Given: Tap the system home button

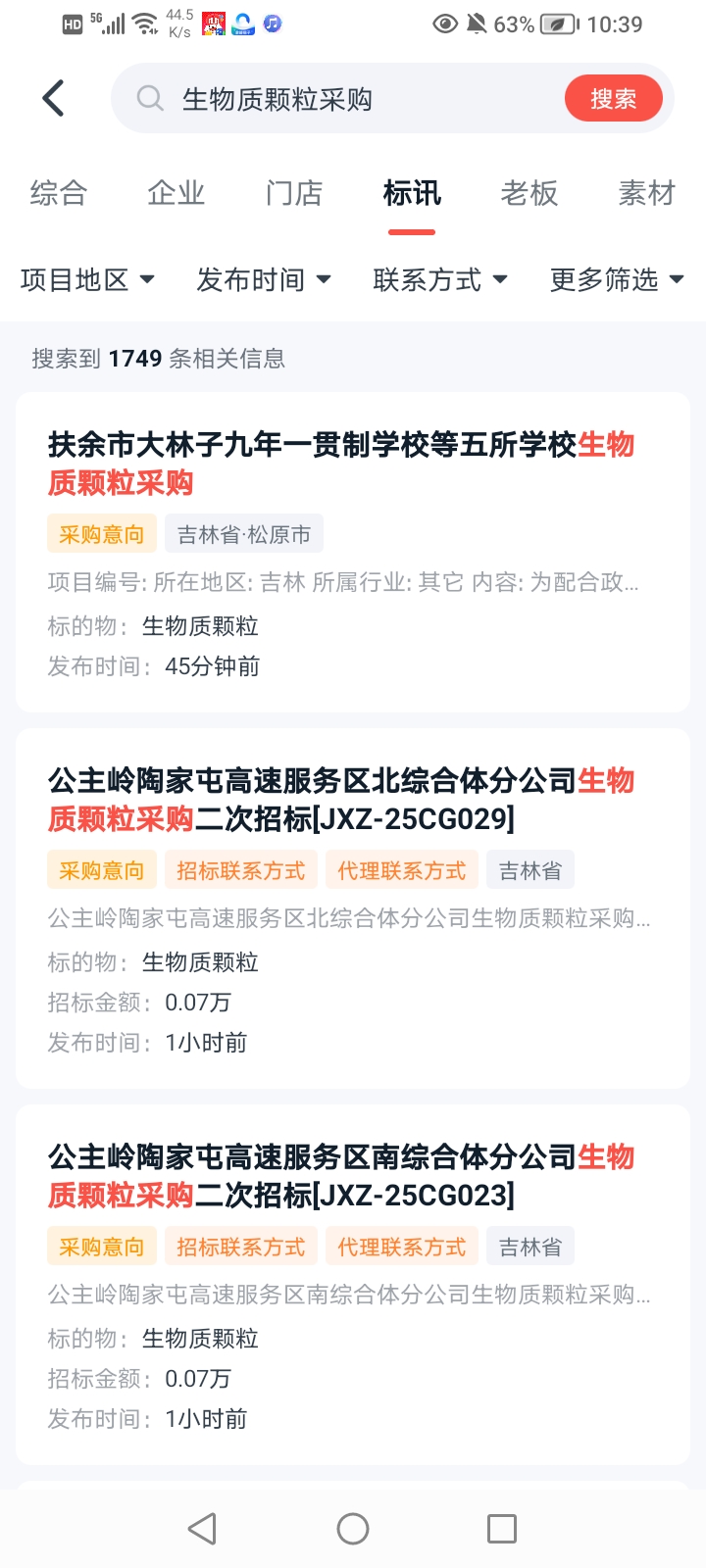Looking at the screenshot, I should coord(353,1529).
